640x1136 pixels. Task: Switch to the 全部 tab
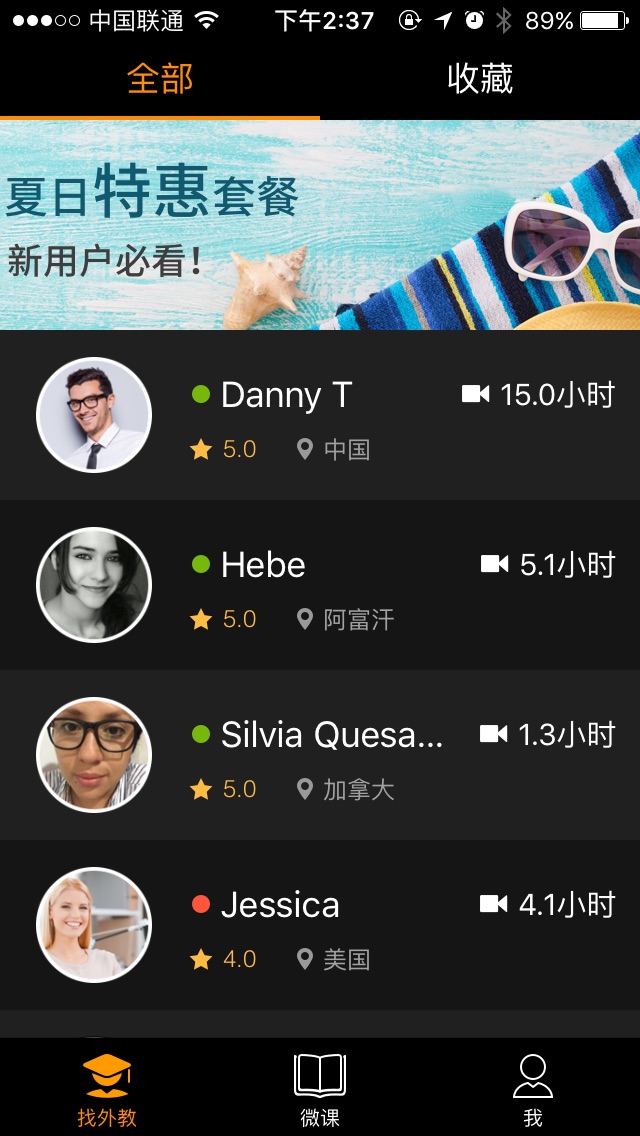pos(160,79)
